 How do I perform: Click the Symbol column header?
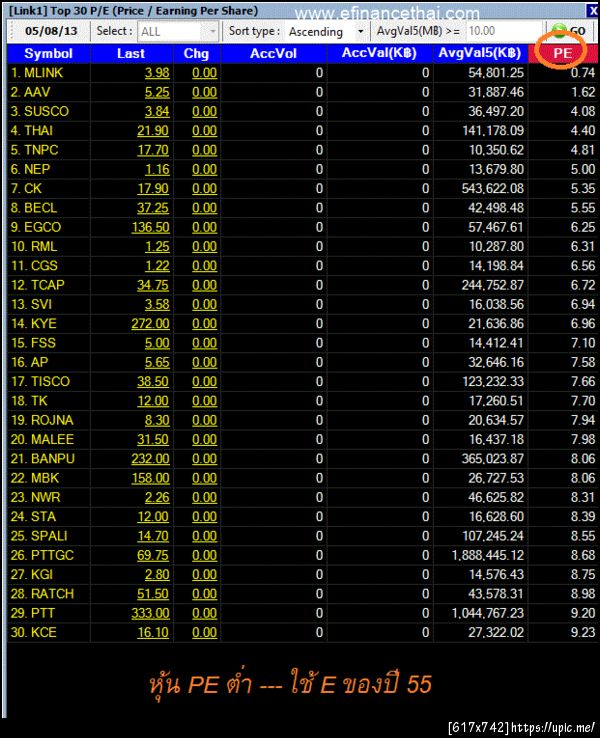(x=48, y=53)
